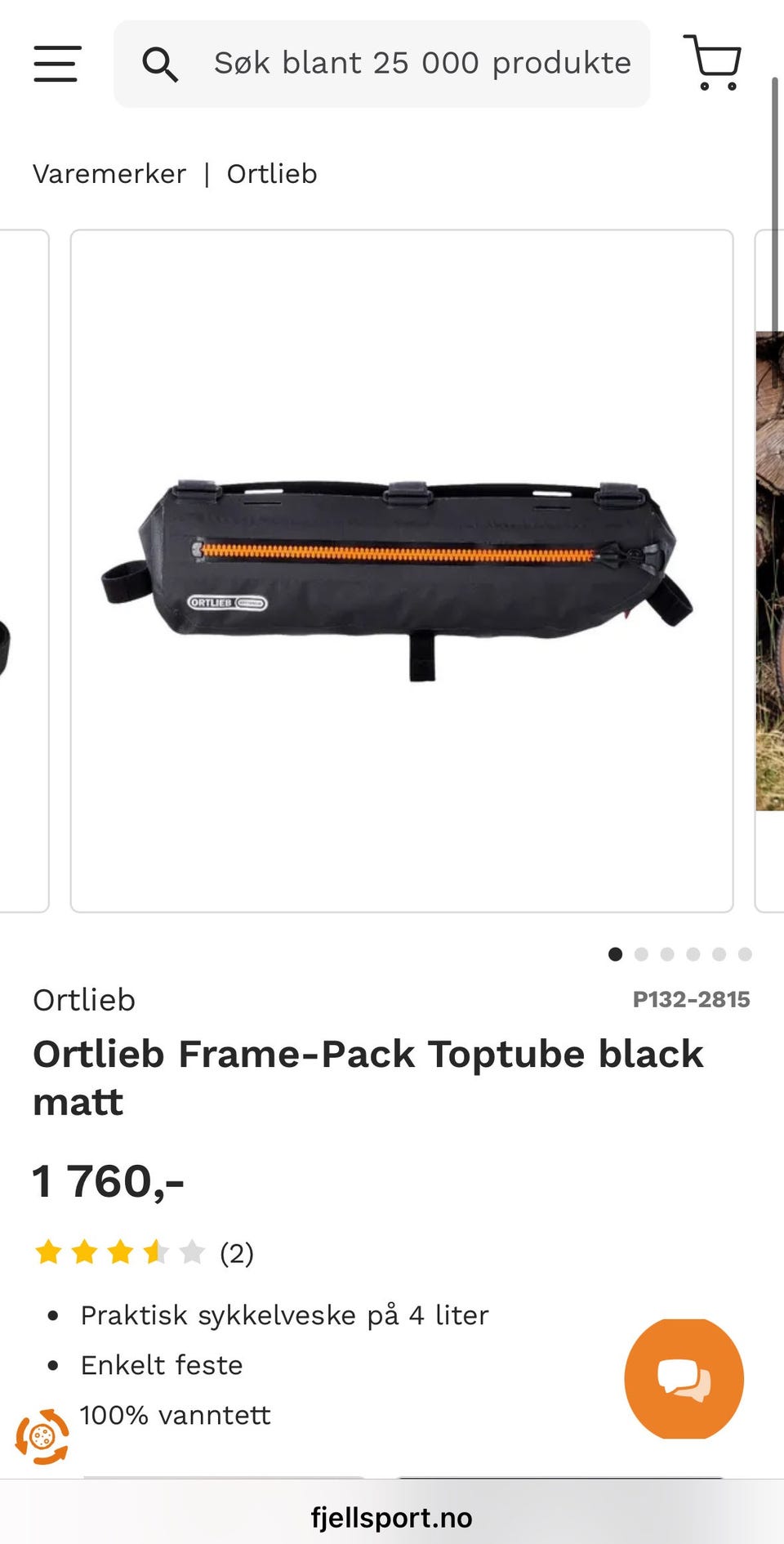Open the orange cookie settings icon
This screenshot has height=1544, width=784.
42,1435
